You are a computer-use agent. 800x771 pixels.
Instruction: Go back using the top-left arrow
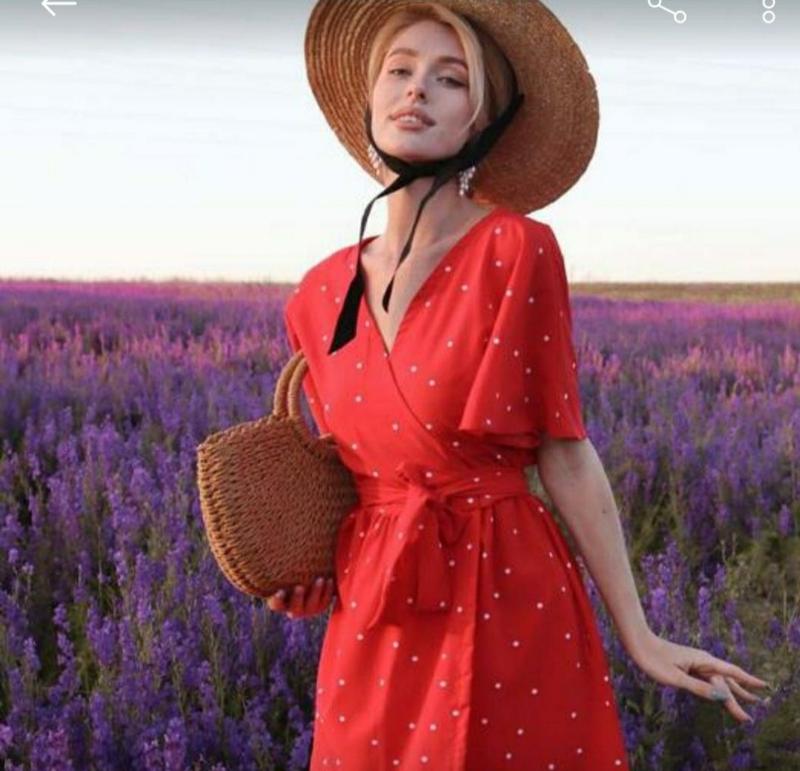click(x=58, y=6)
